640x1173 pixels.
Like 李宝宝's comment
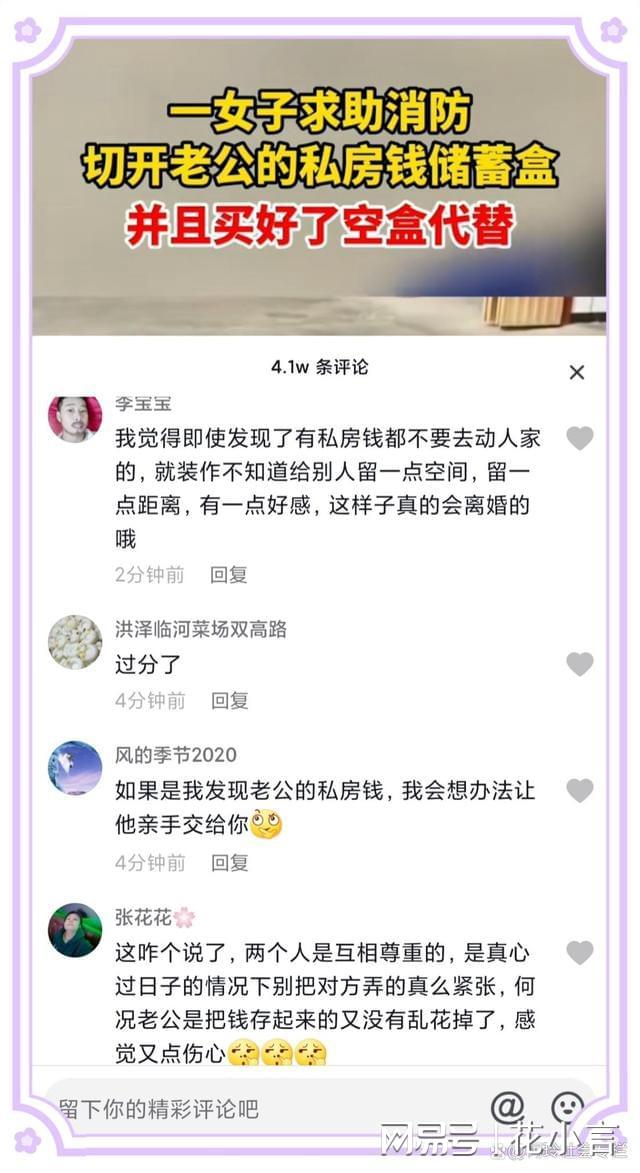coord(580,438)
